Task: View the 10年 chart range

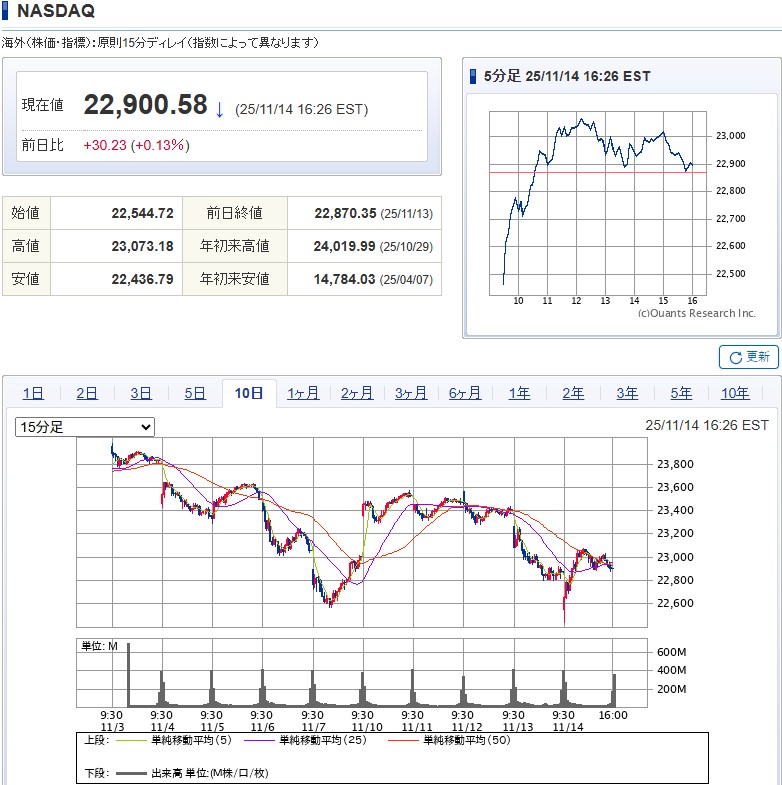Action: 735,393
